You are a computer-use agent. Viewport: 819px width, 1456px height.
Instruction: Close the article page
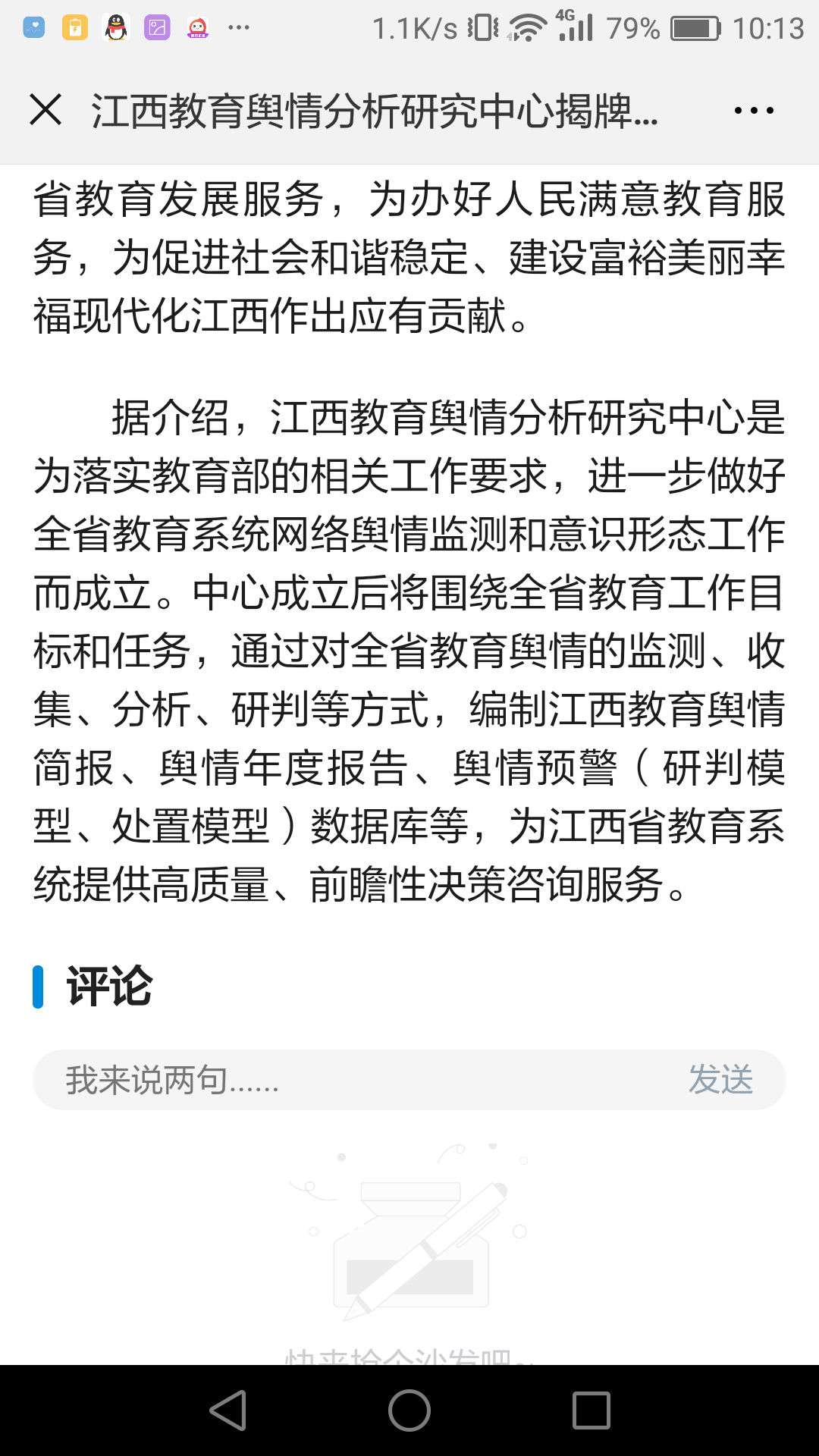click(45, 110)
